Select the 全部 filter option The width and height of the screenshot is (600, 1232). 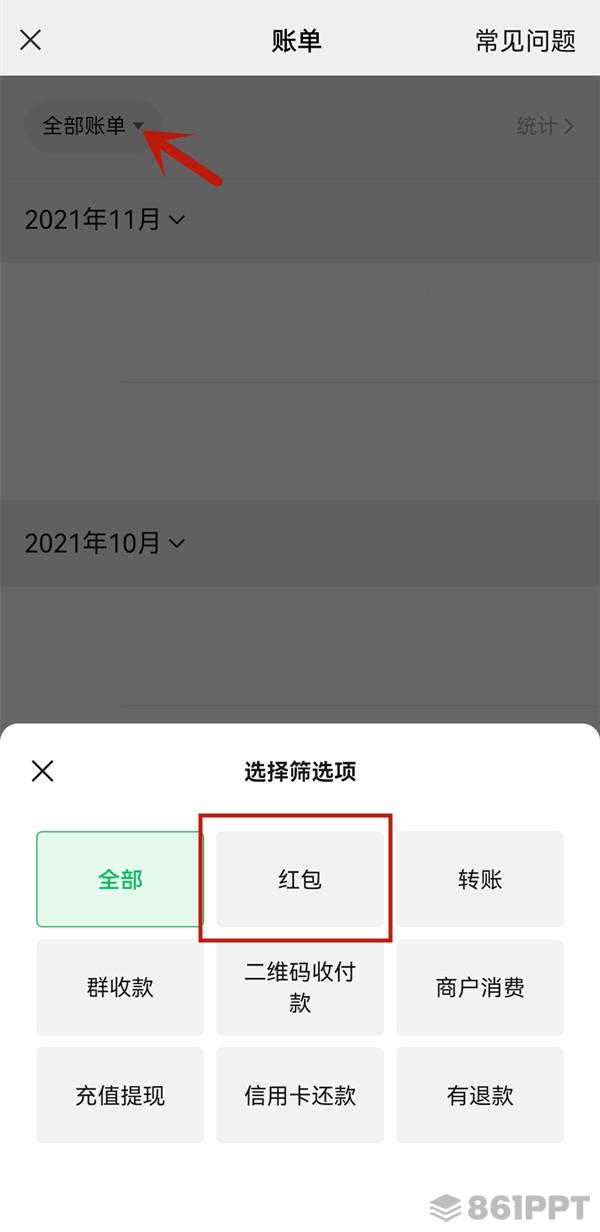(120, 879)
